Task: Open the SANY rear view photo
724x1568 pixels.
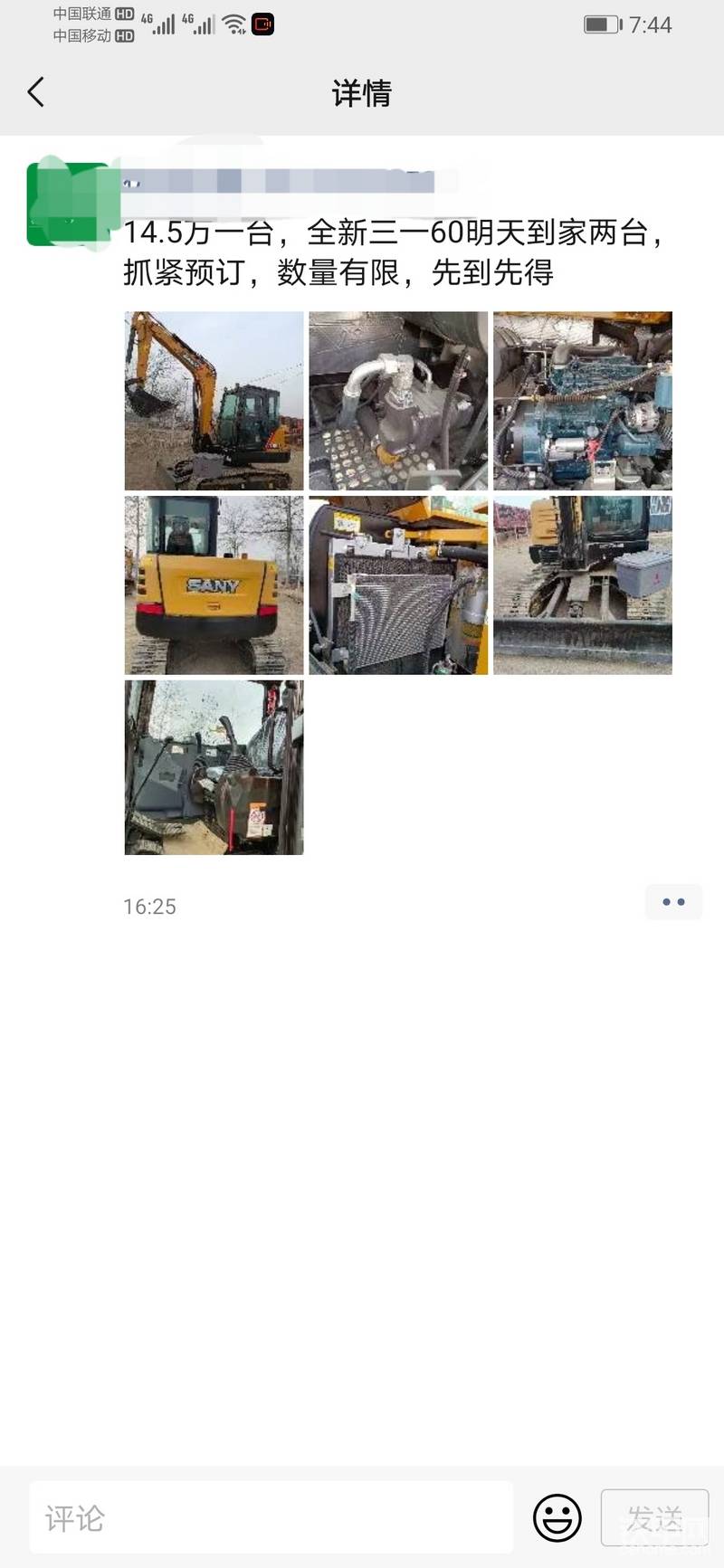Action: point(214,584)
